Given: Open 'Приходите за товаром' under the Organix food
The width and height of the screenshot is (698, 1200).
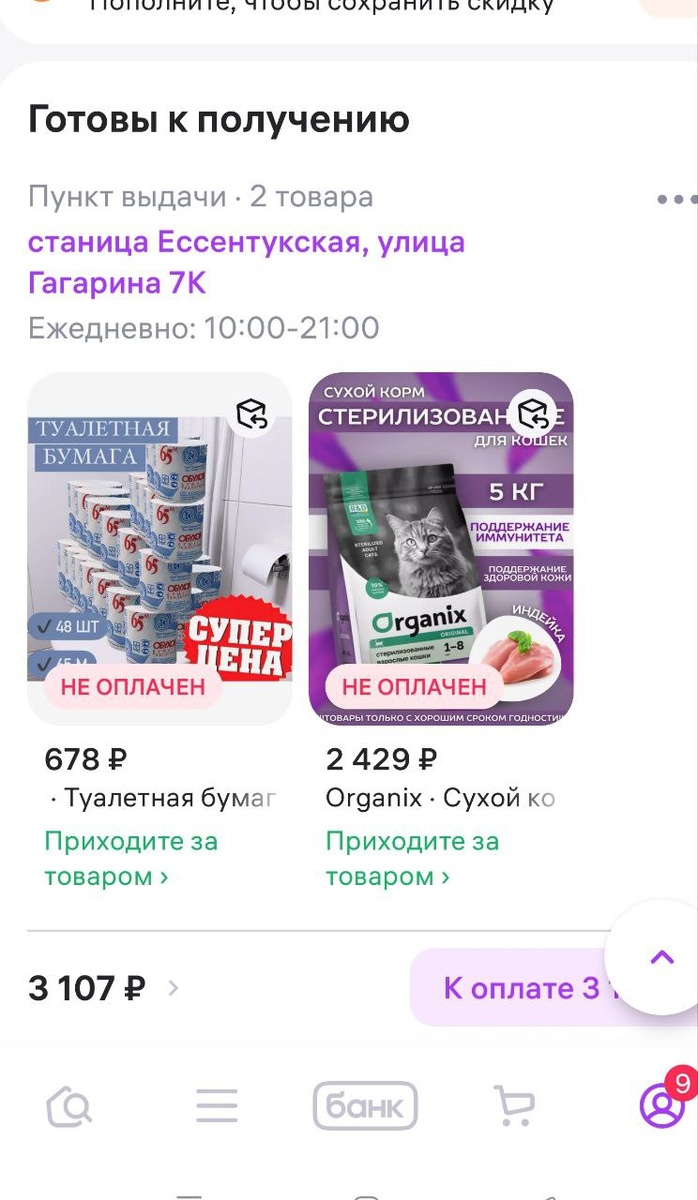Looking at the screenshot, I should pos(412,859).
